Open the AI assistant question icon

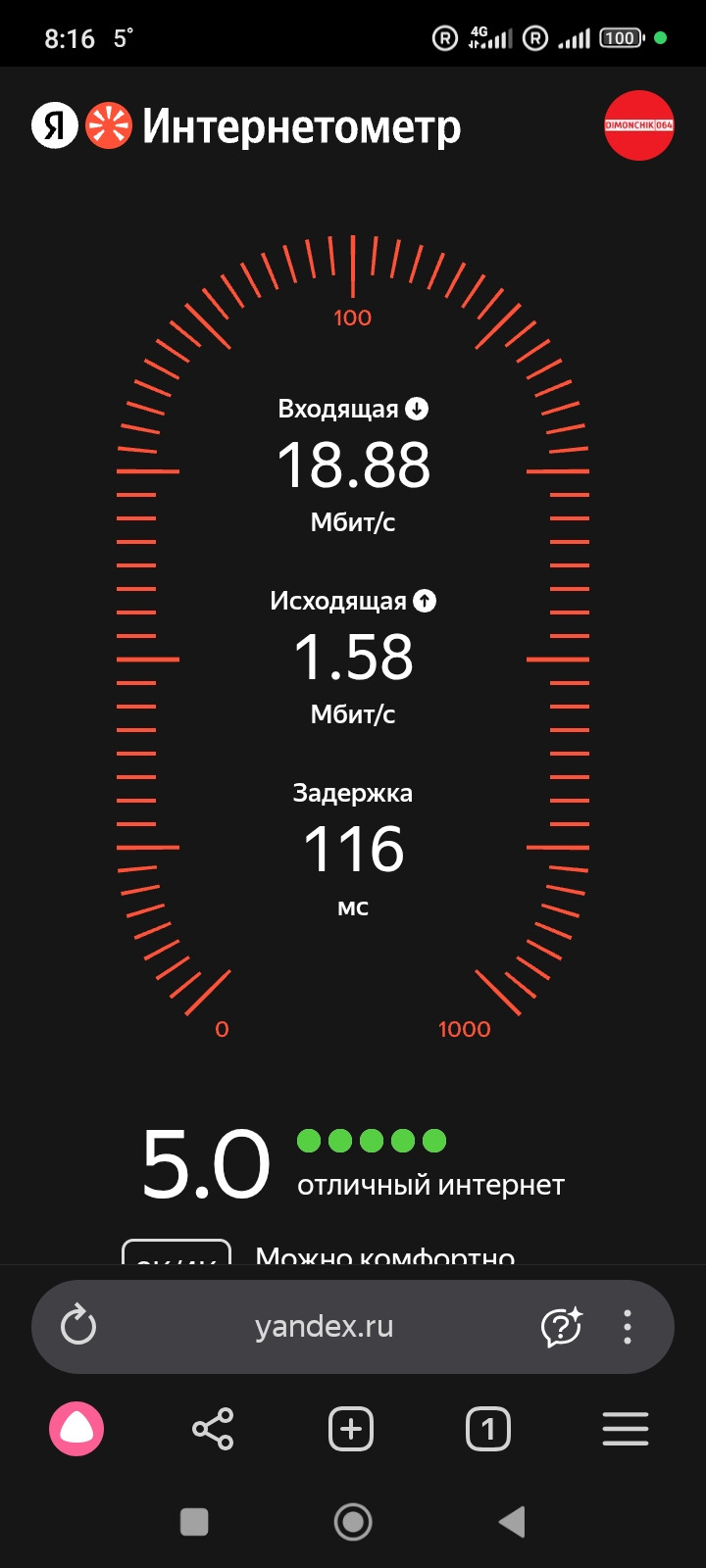pyautogui.click(x=562, y=1327)
